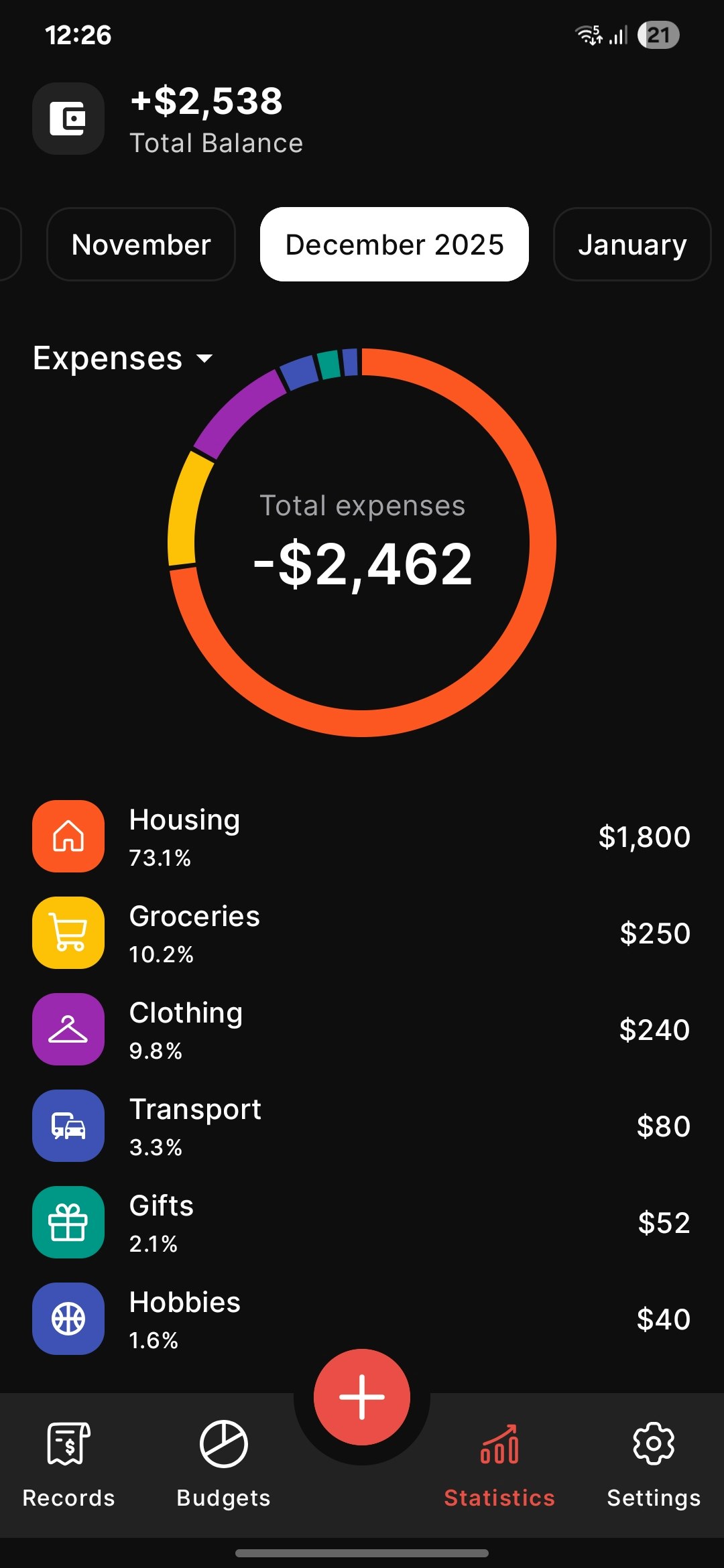724x1568 pixels.
Task: Select the currently active December 2025 tab
Action: pos(394,244)
